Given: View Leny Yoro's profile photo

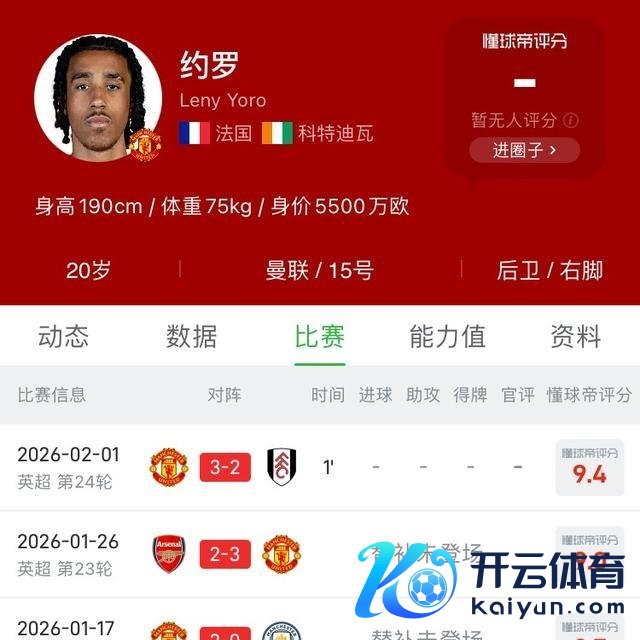Looking at the screenshot, I should pos(97,98).
